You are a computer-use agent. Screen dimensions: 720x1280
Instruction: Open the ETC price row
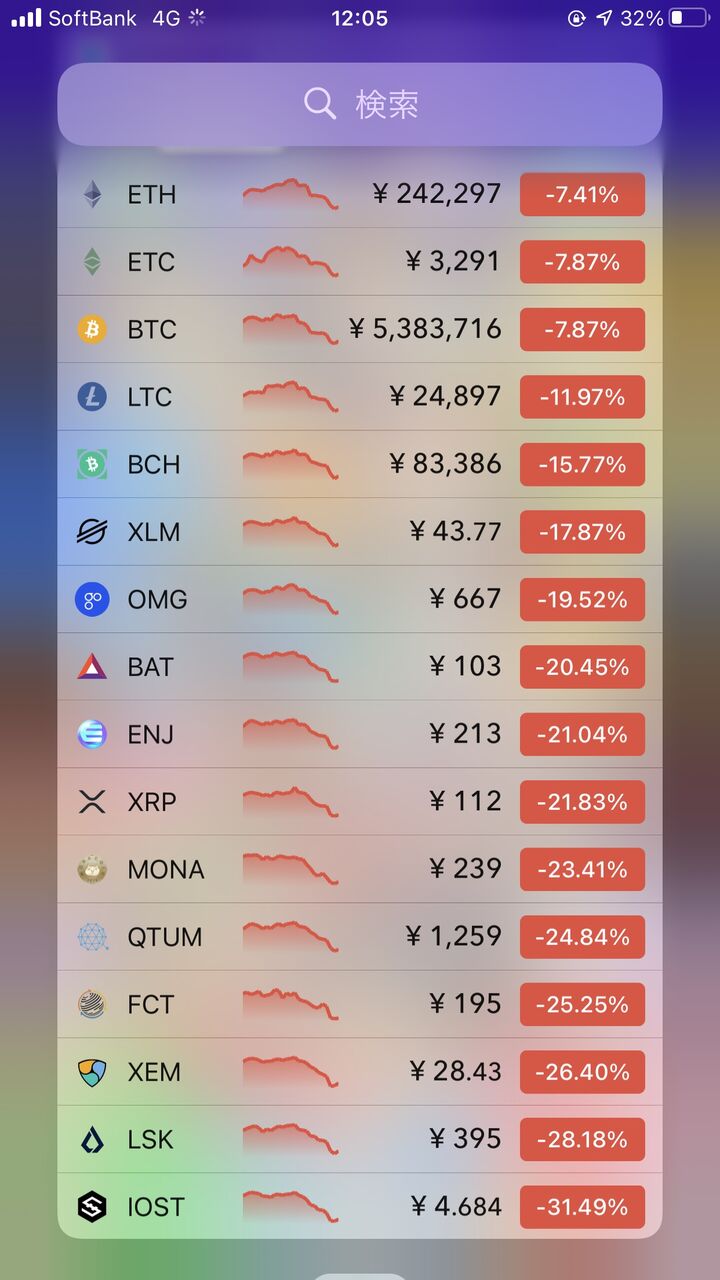click(360, 262)
